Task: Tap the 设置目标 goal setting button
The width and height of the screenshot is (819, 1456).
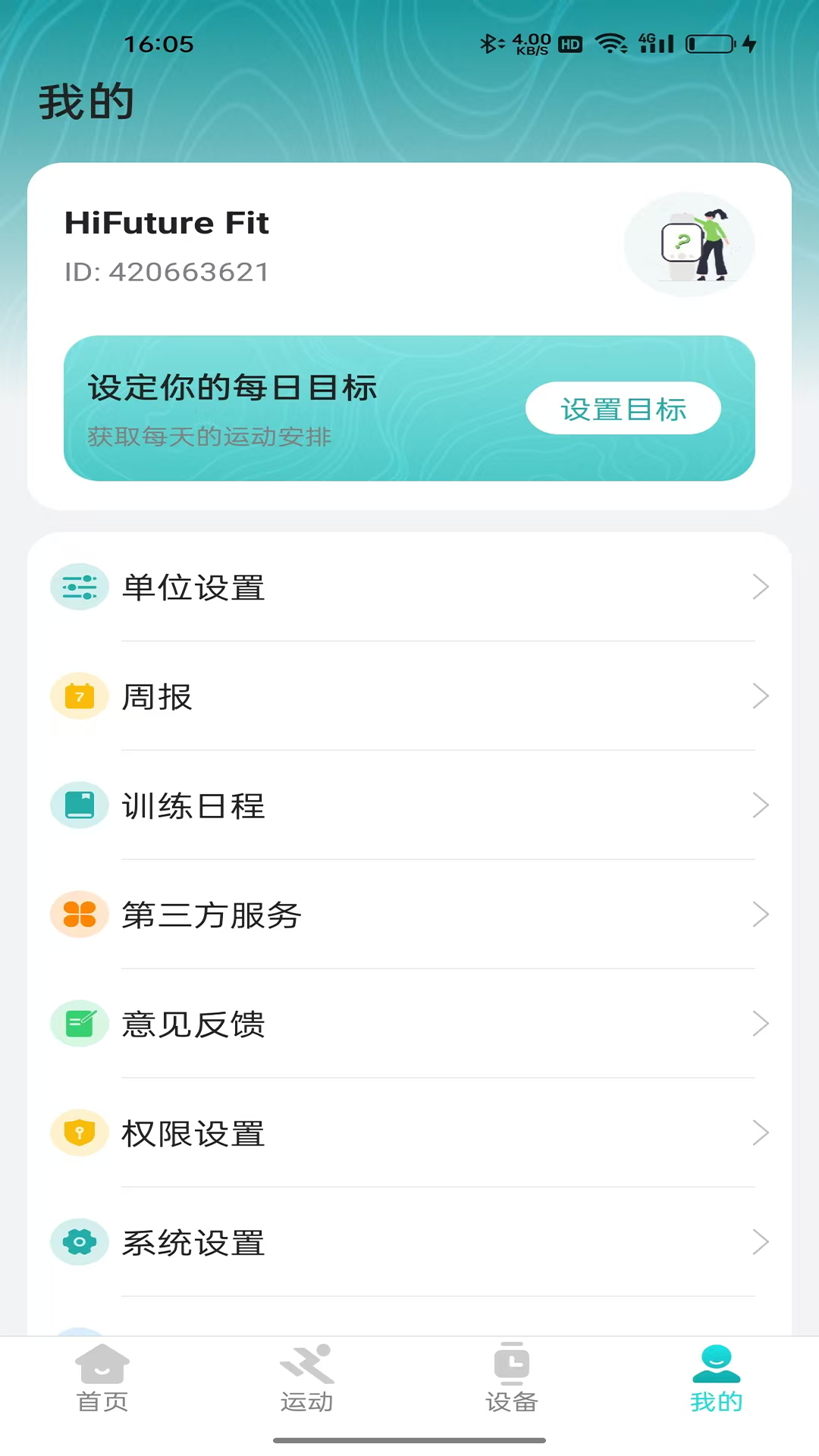Action: (623, 408)
